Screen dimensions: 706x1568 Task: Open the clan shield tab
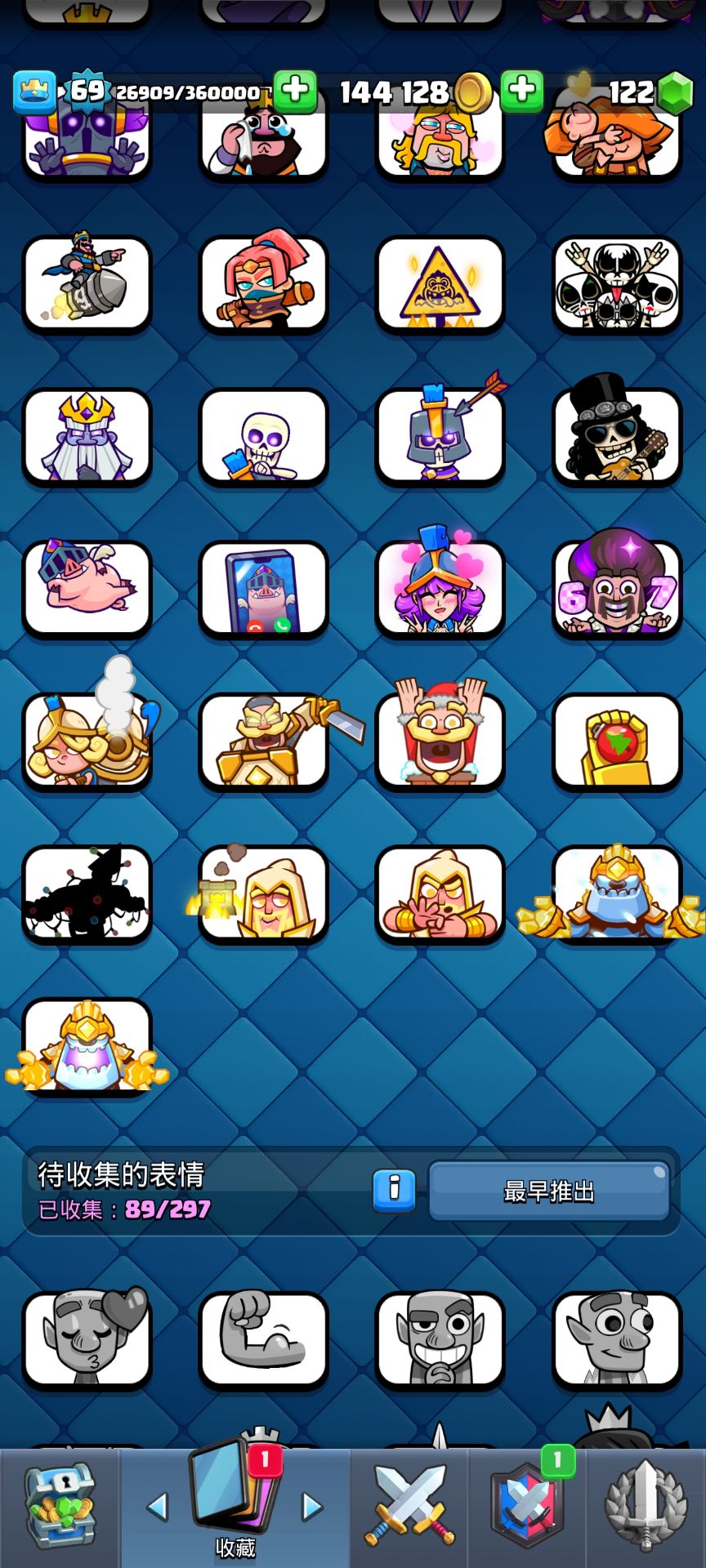527,1507
